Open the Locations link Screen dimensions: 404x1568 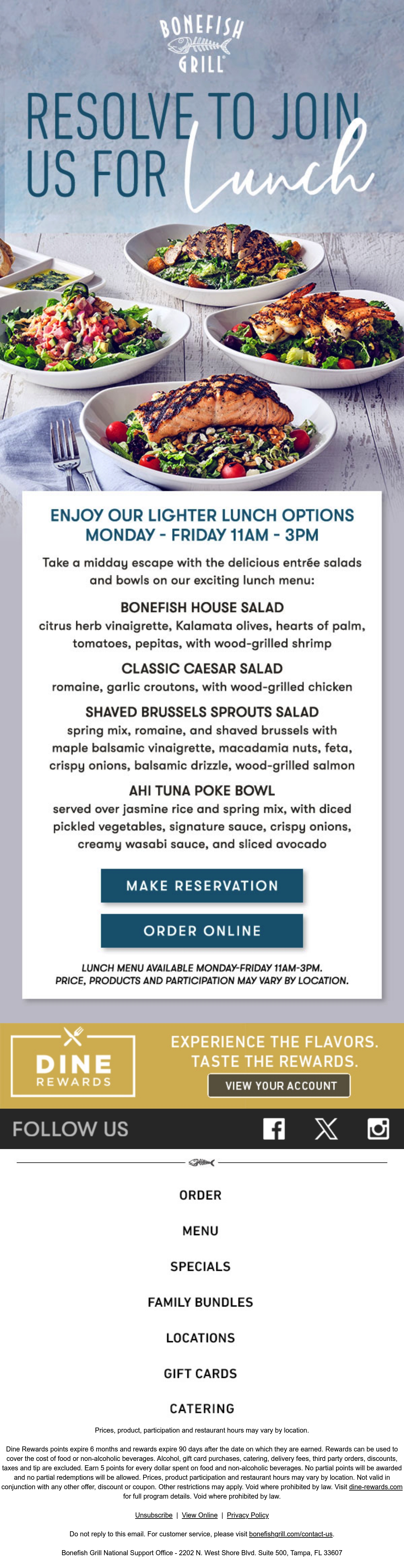pos(200,1338)
